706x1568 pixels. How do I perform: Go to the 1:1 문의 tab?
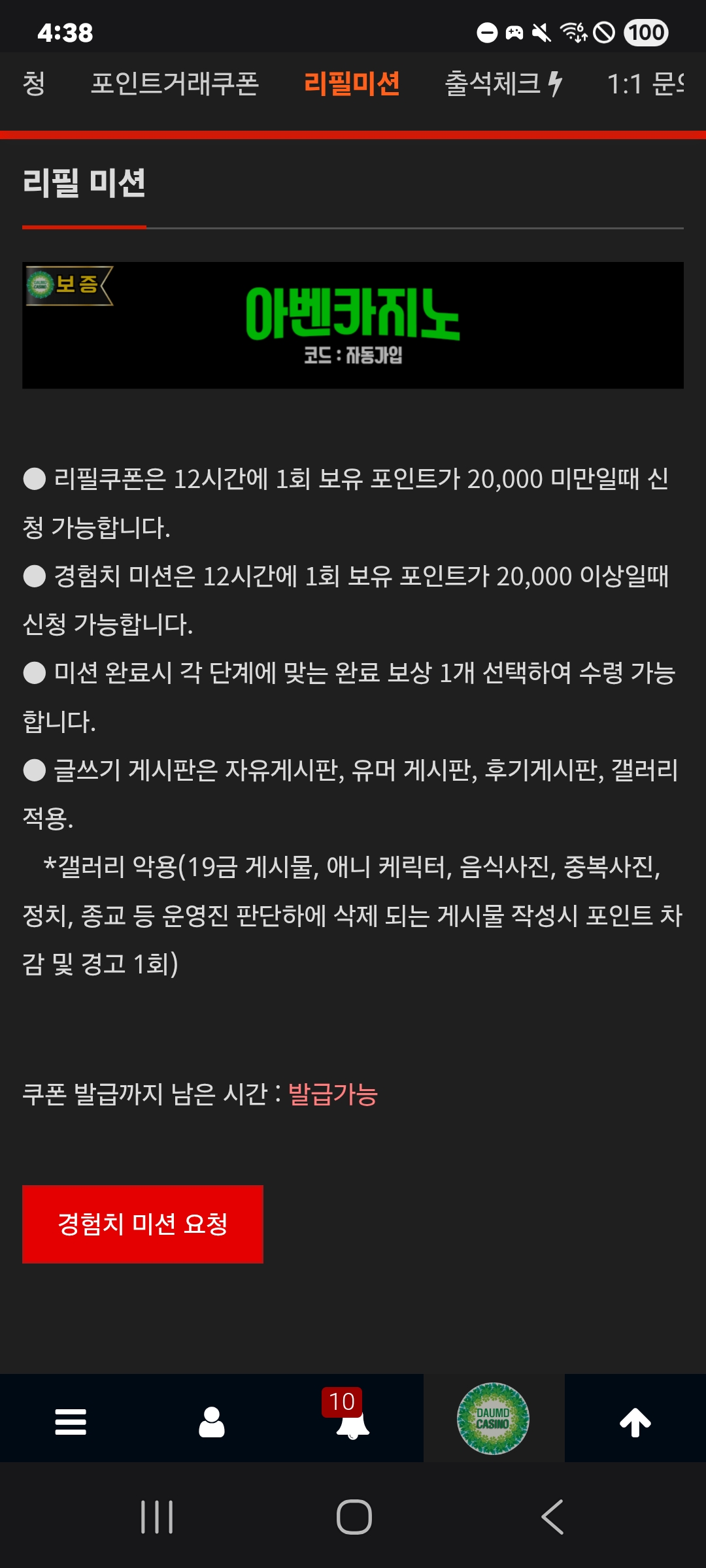point(646,84)
